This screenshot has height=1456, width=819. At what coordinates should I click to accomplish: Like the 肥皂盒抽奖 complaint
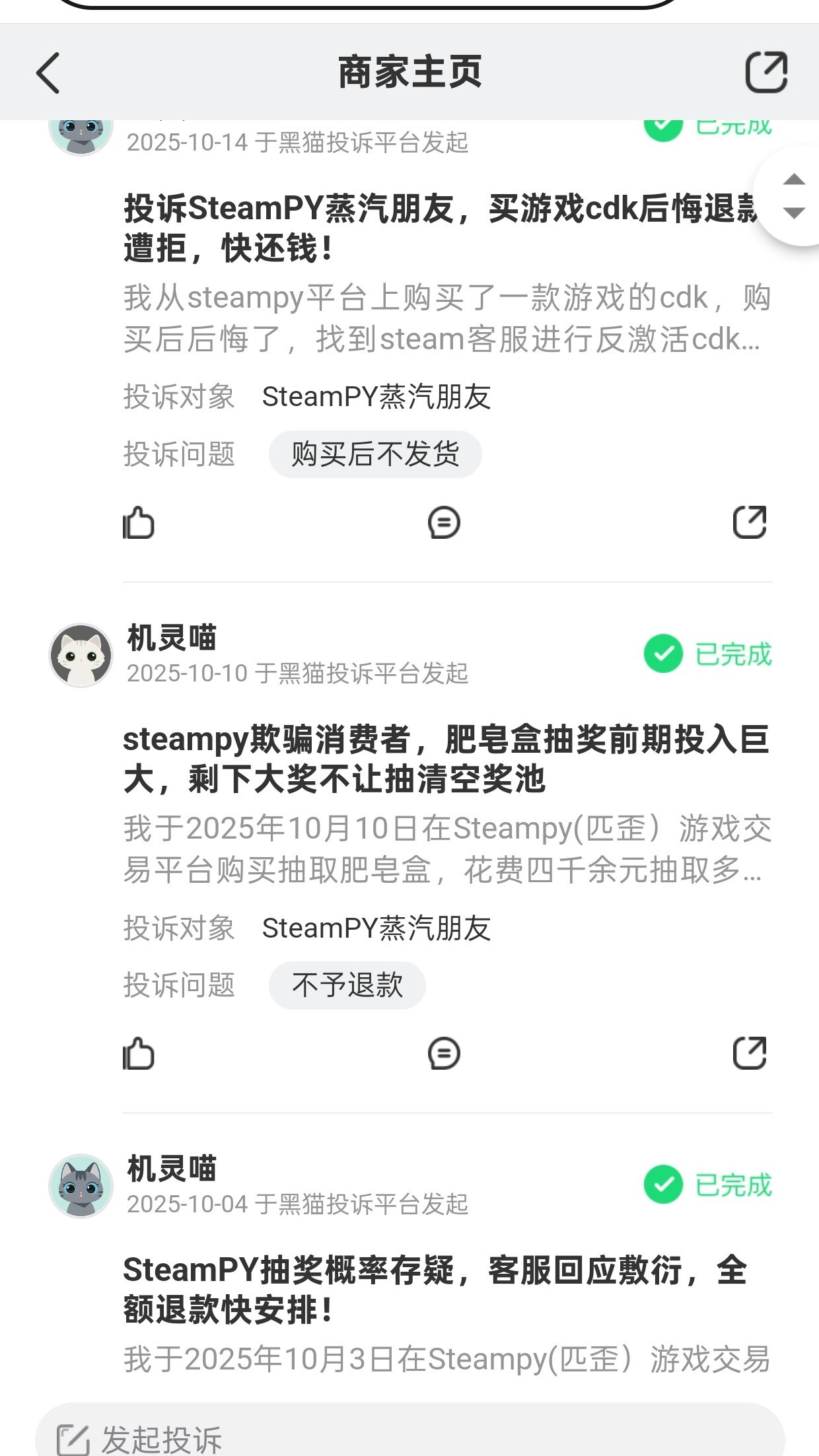139,1054
